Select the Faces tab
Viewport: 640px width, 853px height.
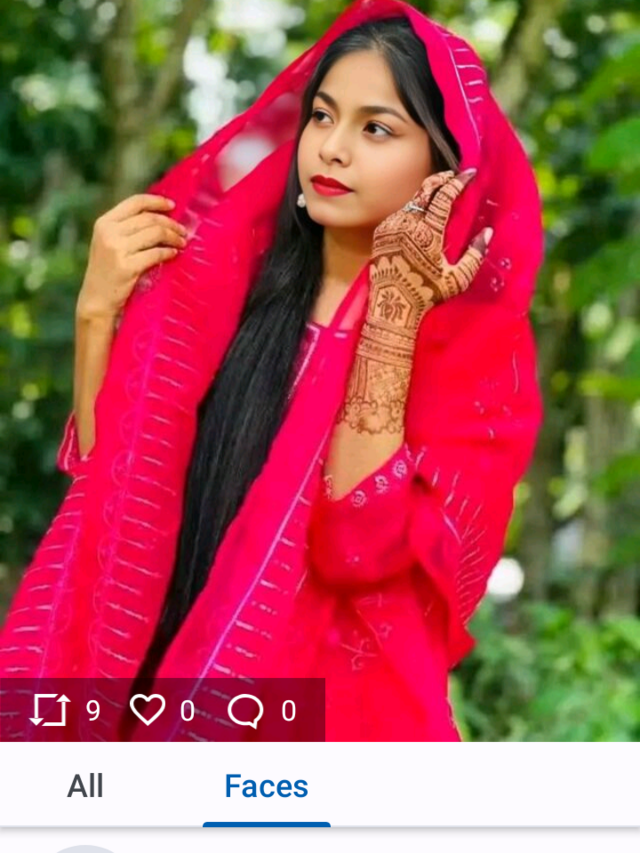pyautogui.click(x=266, y=786)
